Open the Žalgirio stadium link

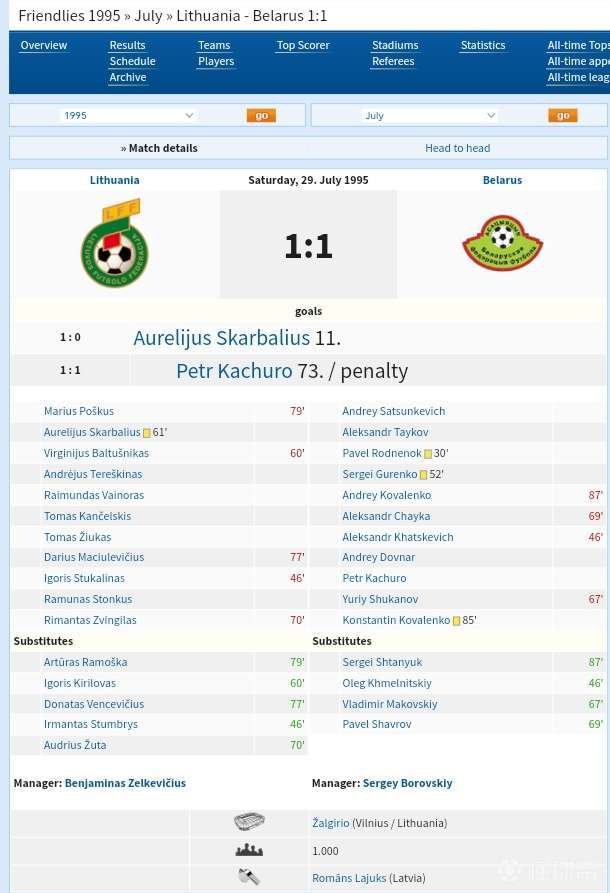[331, 823]
